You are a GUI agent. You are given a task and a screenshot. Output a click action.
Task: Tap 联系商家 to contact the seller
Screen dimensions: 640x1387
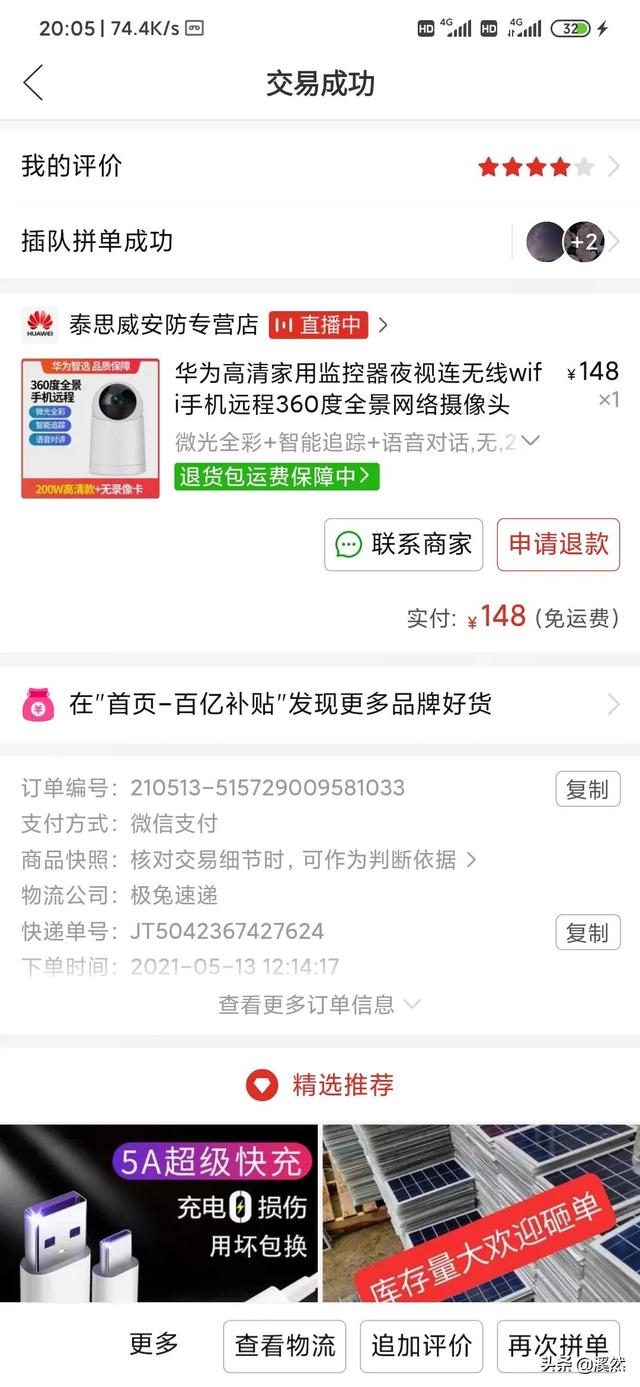point(403,544)
